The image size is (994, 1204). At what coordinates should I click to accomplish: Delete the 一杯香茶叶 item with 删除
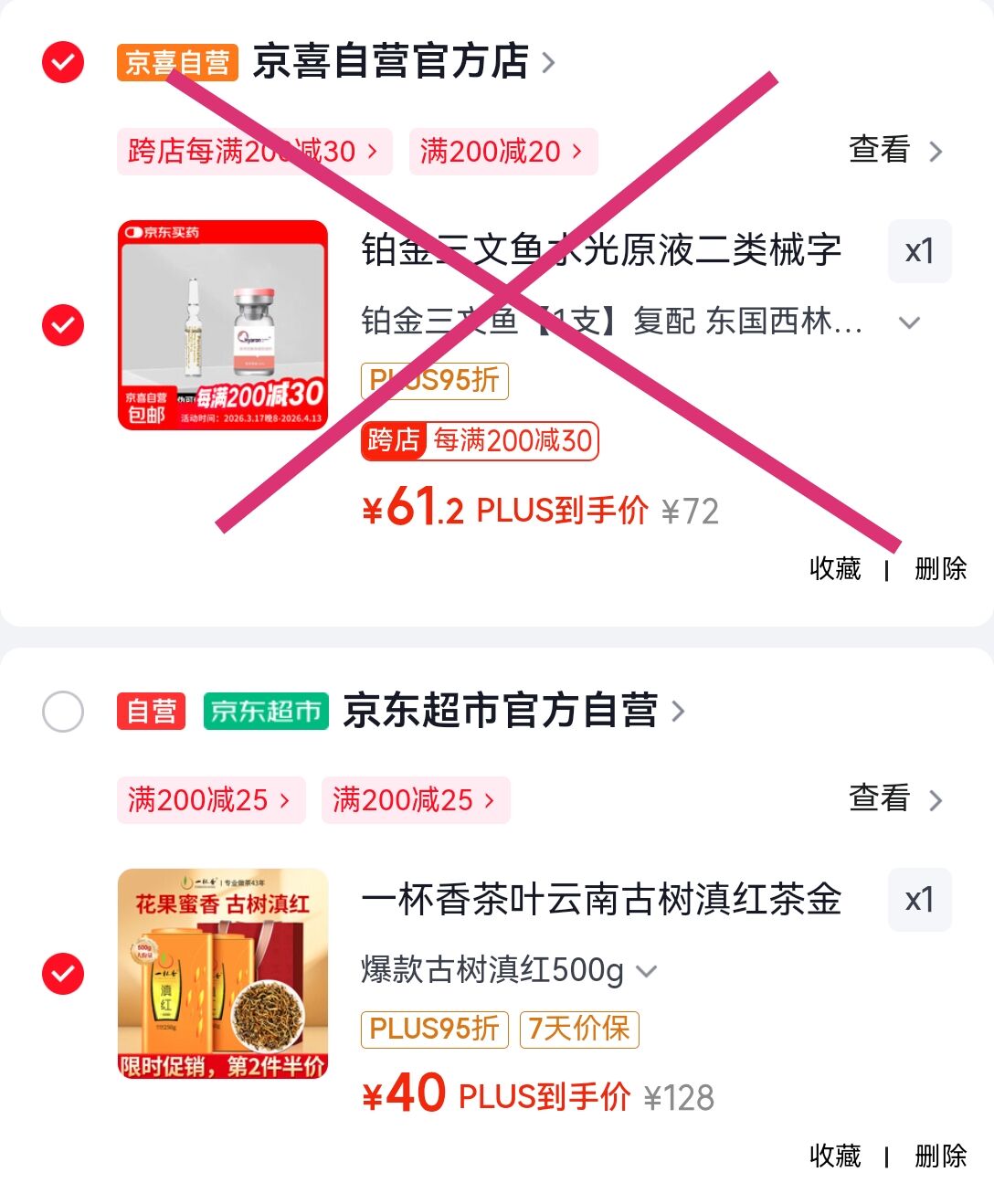click(940, 1156)
